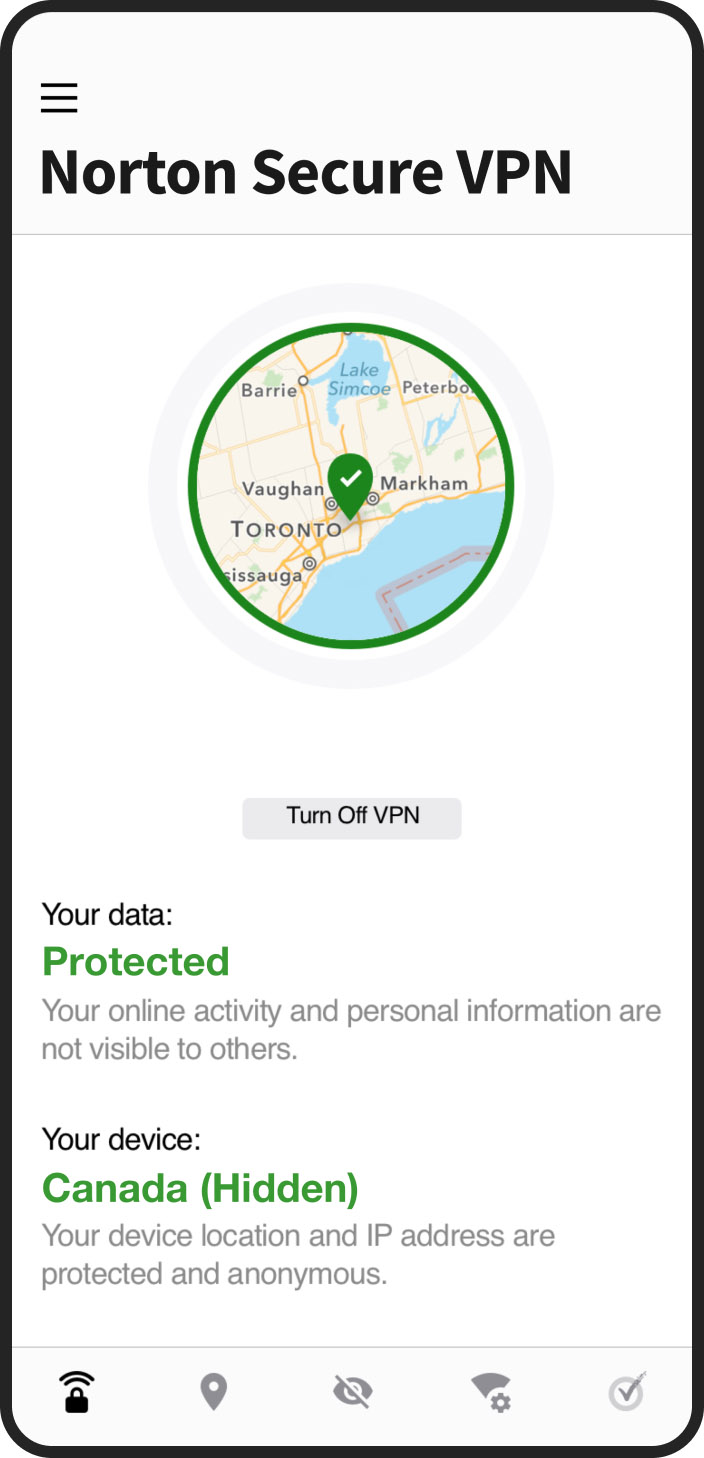704x1458 pixels.
Task: Tap the Turn Off VPN button
Action: pyautogui.click(x=352, y=817)
